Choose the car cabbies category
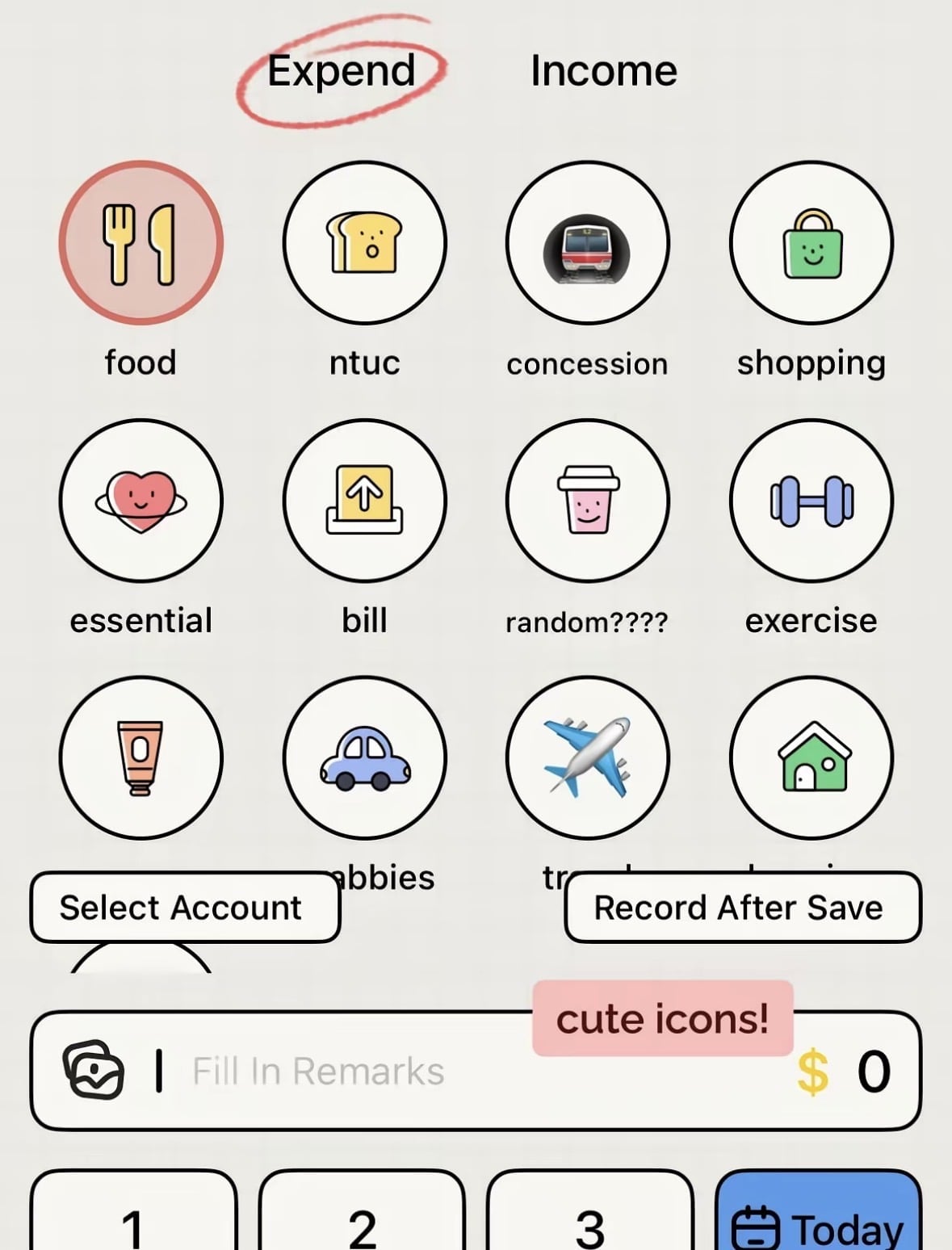 click(x=364, y=757)
